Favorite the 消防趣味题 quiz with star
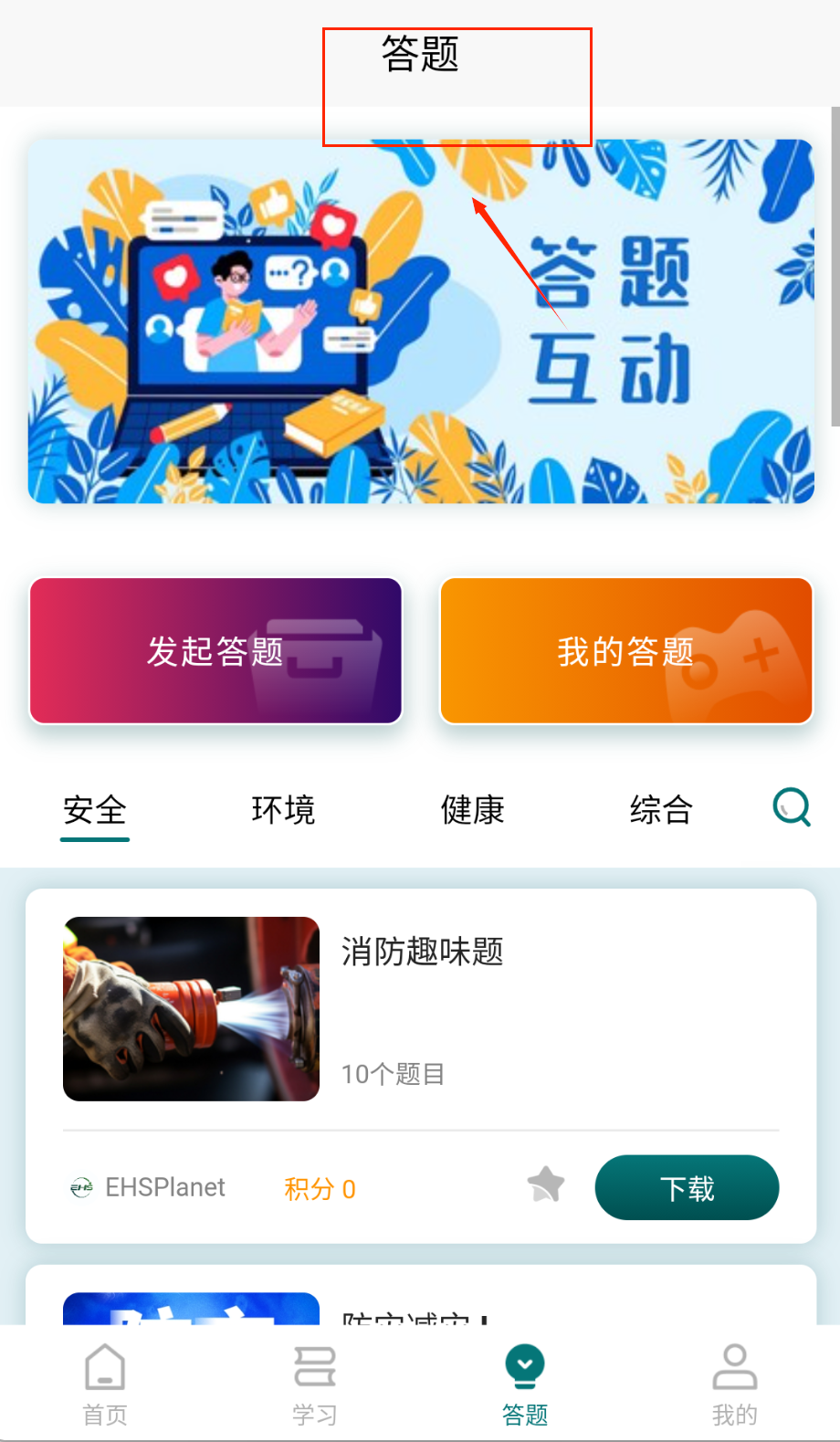 546,1184
